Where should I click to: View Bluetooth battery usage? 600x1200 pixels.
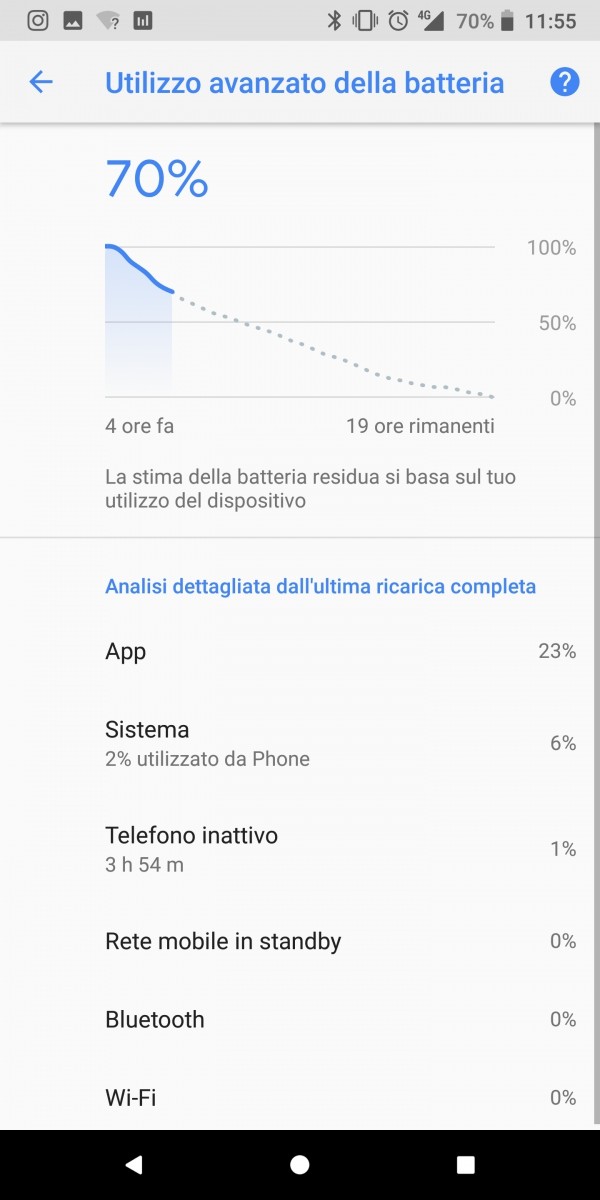click(300, 1020)
